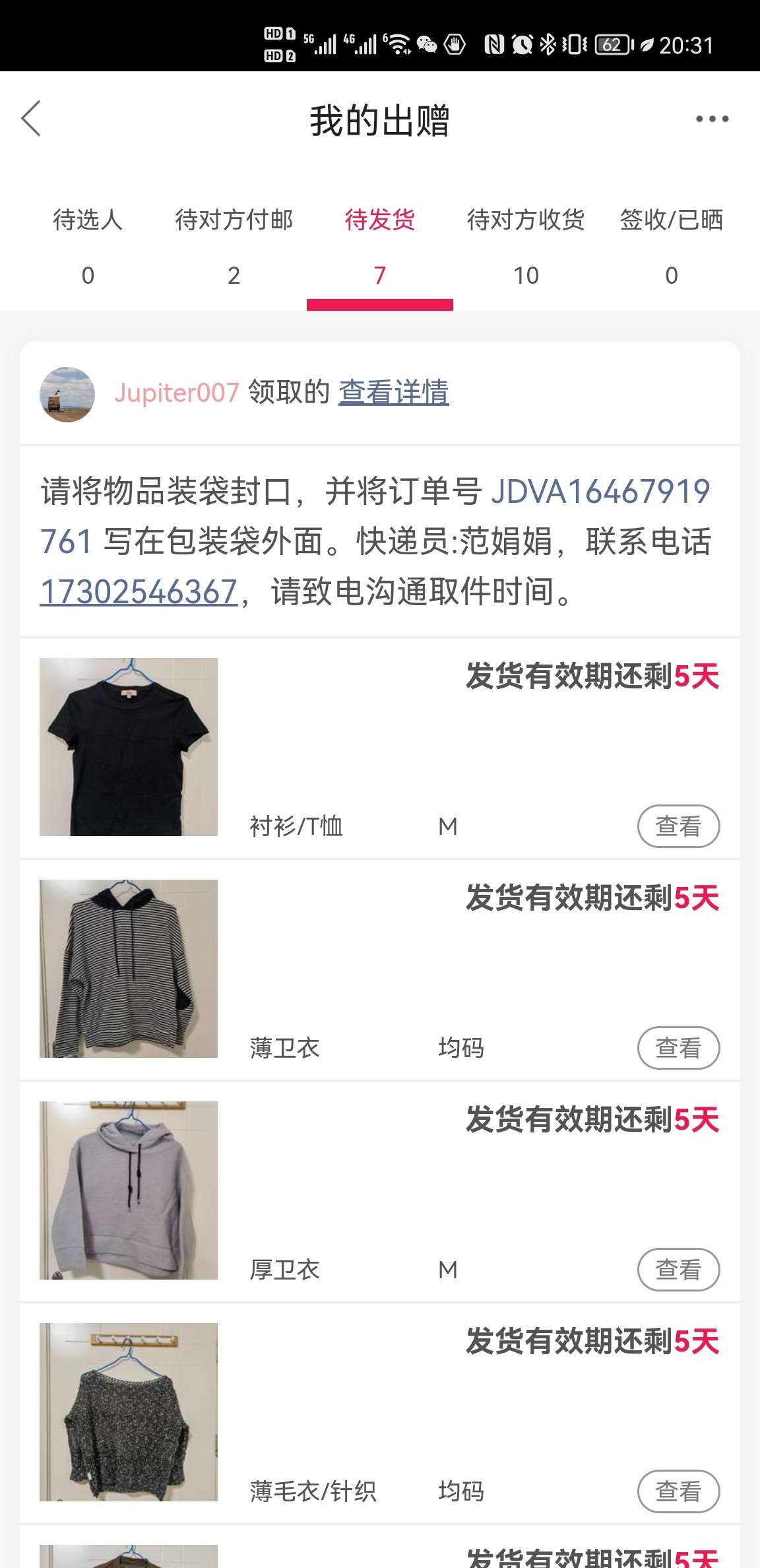The width and height of the screenshot is (760, 1568).
Task: Open the three-dot overflow menu
Action: [x=712, y=119]
